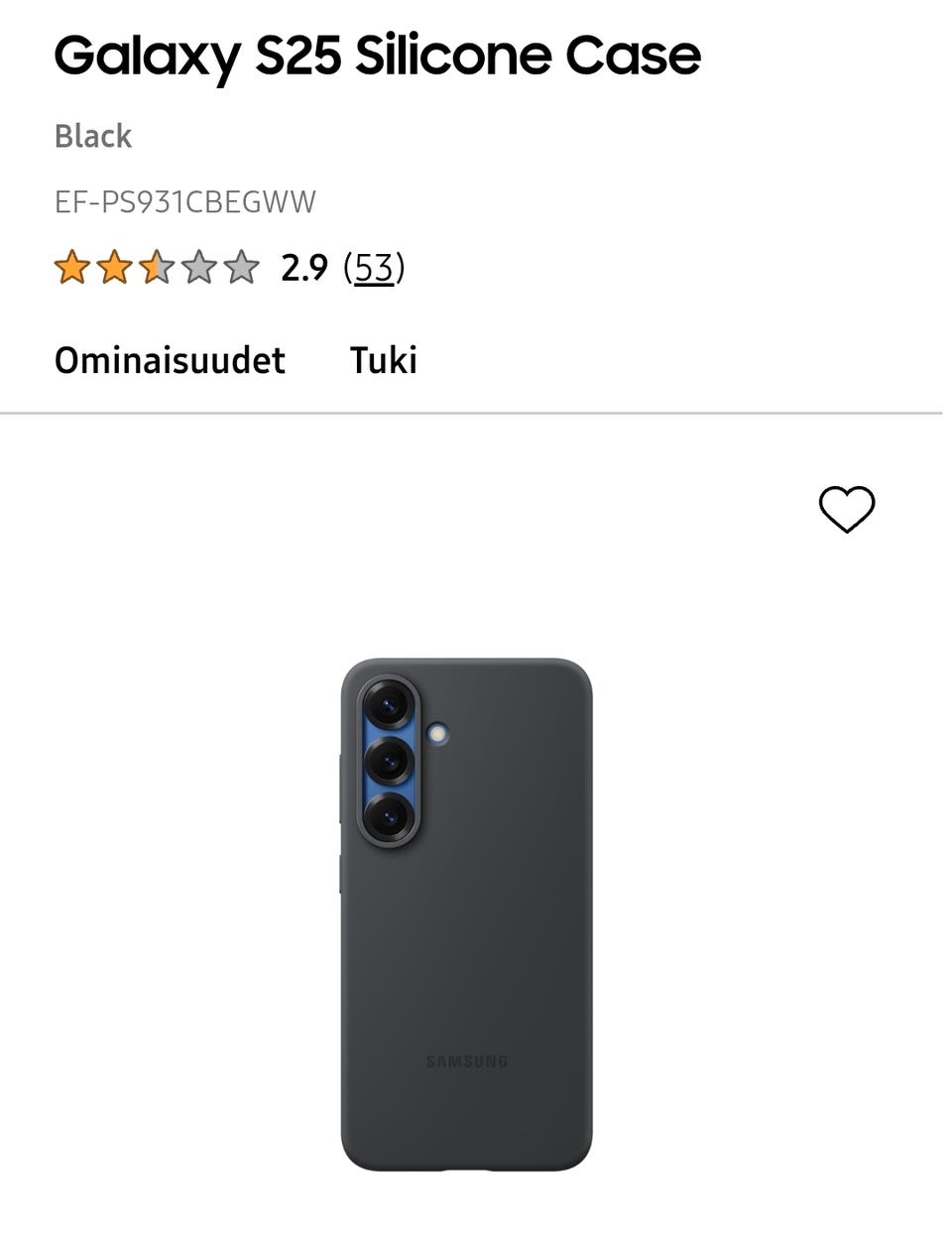The height and width of the screenshot is (1234, 952).
Task: Click the fourth gray star
Action: coord(198,267)
